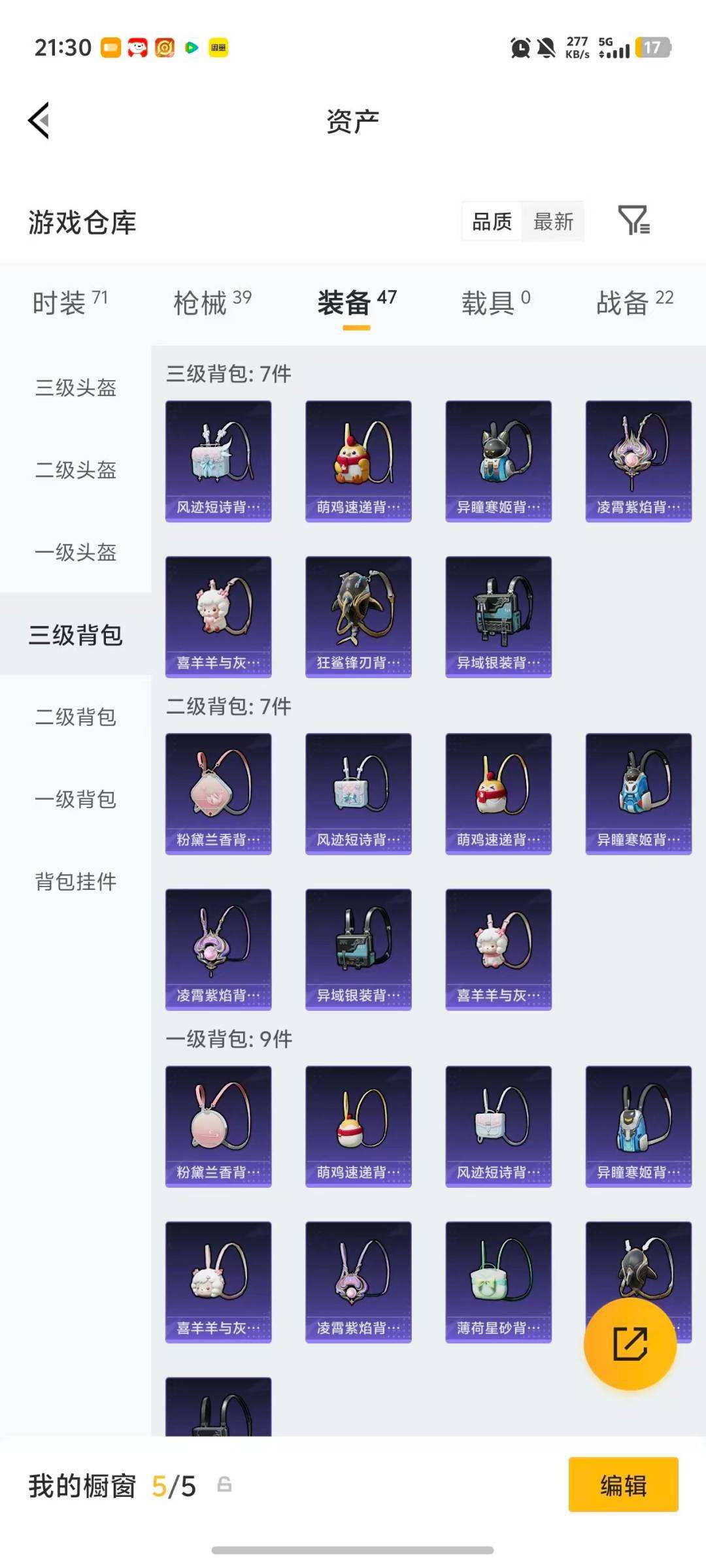Screen dimensions: 706x1568
Task: Sort the warehouse by 最新
Action: tap(553, 221)
